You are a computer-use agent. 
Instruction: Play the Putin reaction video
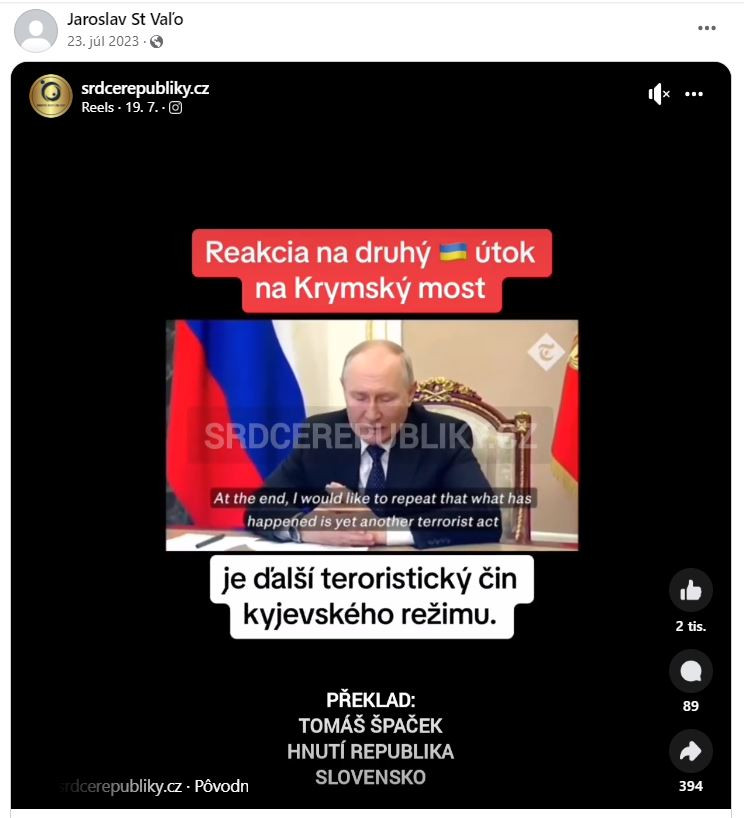[x=371, y=435]
